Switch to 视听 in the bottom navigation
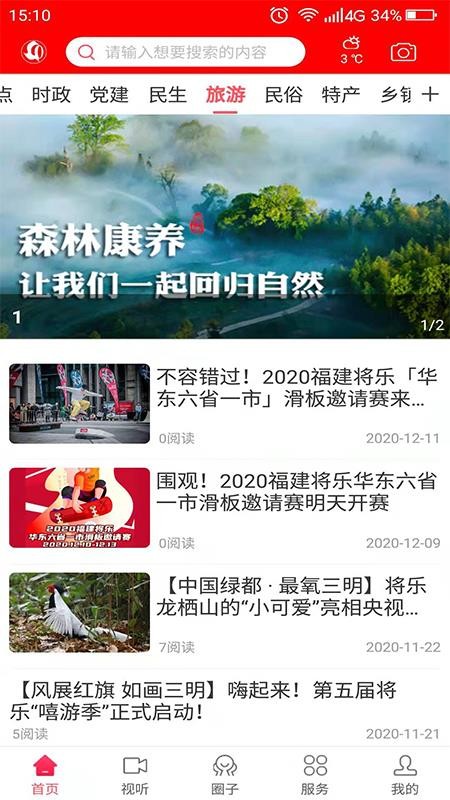The height and width of the screenshot is (800, 450). pyautogui.click(x=135, y=774)
